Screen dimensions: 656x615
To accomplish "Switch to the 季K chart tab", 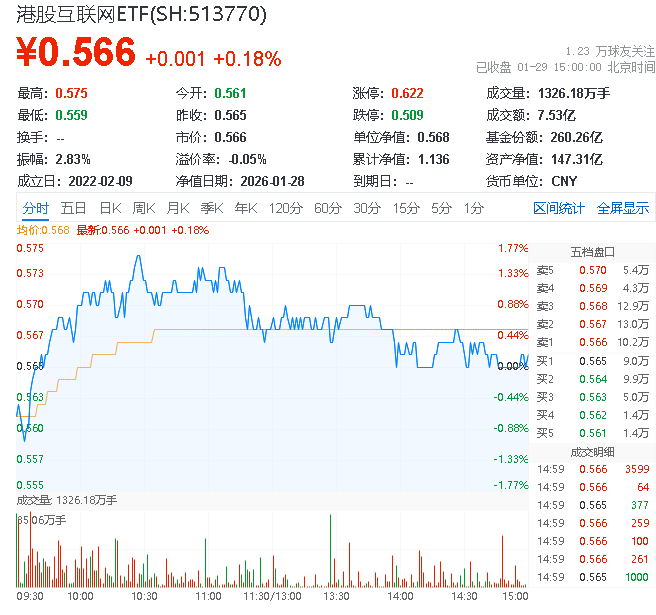I will point(211,208).
